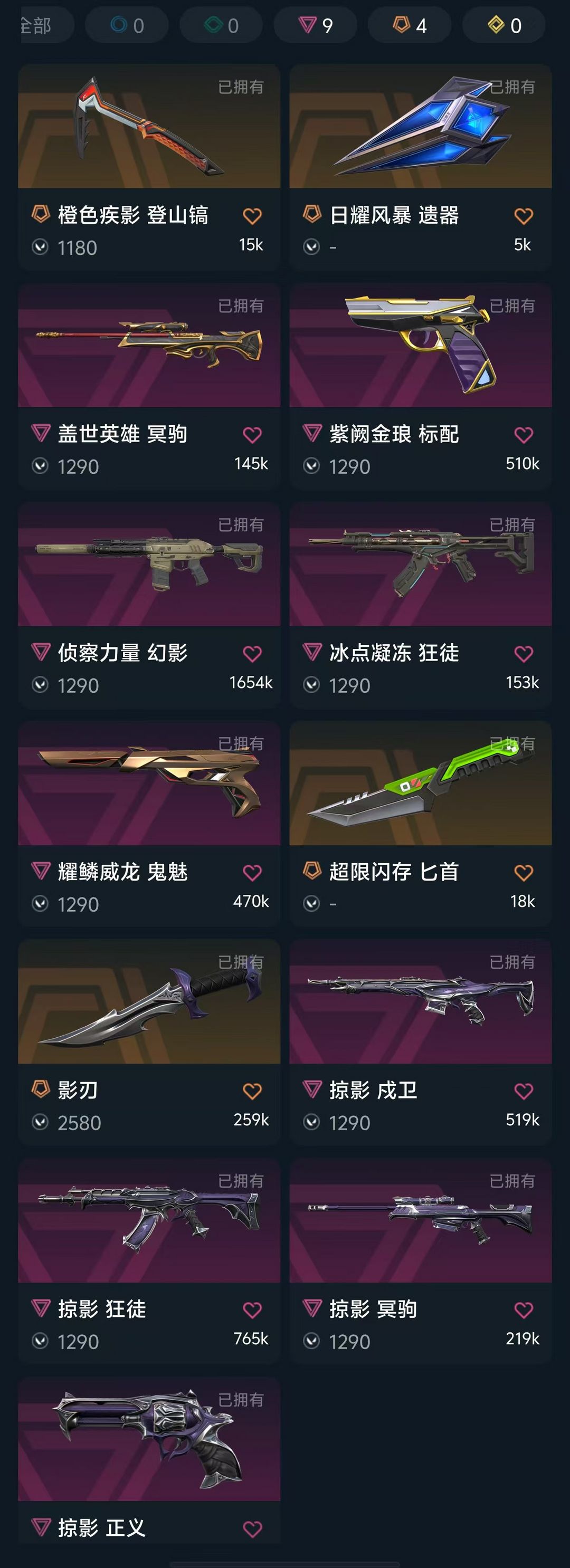This screenshot has height=1568, width=570.
Task: Filter by the blue tier showing 0
Action: 127,25
